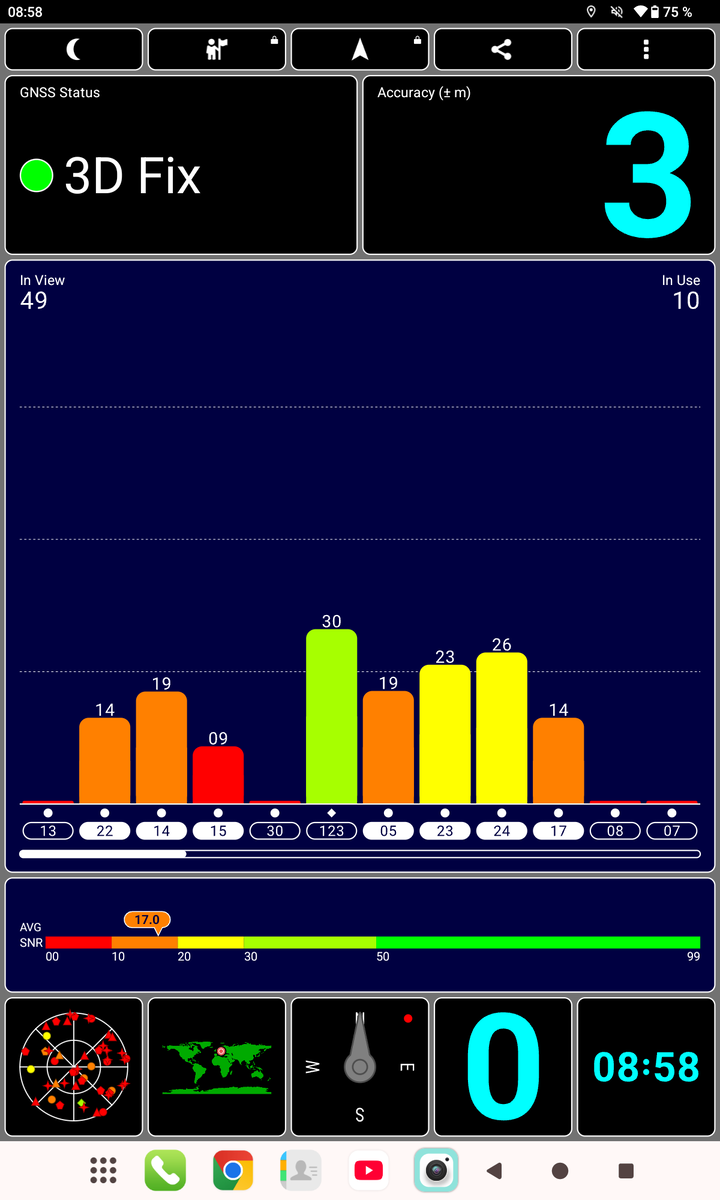This screenshot has height=1200, width=720.
Task: Go to the home screen
Action: pyautogui.click(x=560, y=1170)
